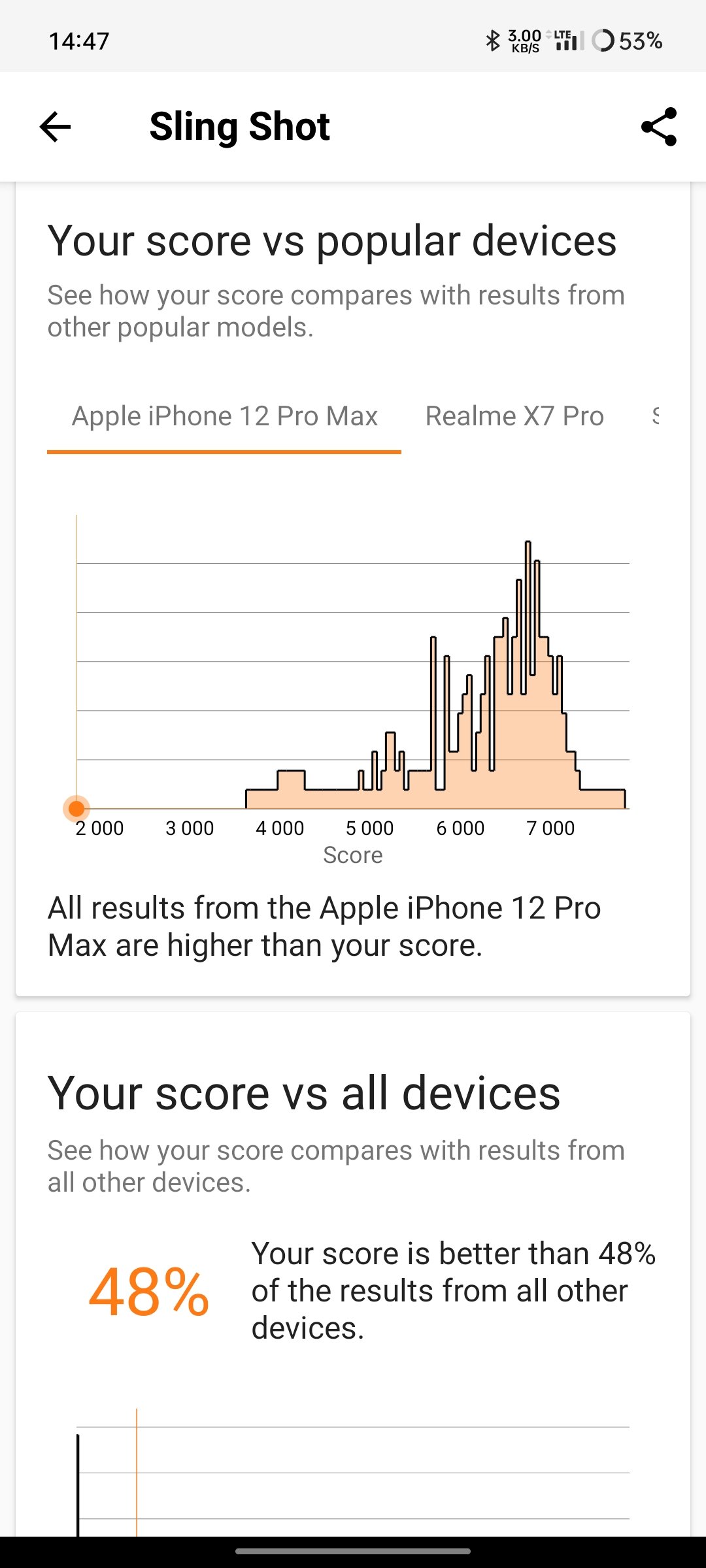Go back using the arrow icon

[x=55, y=127]
